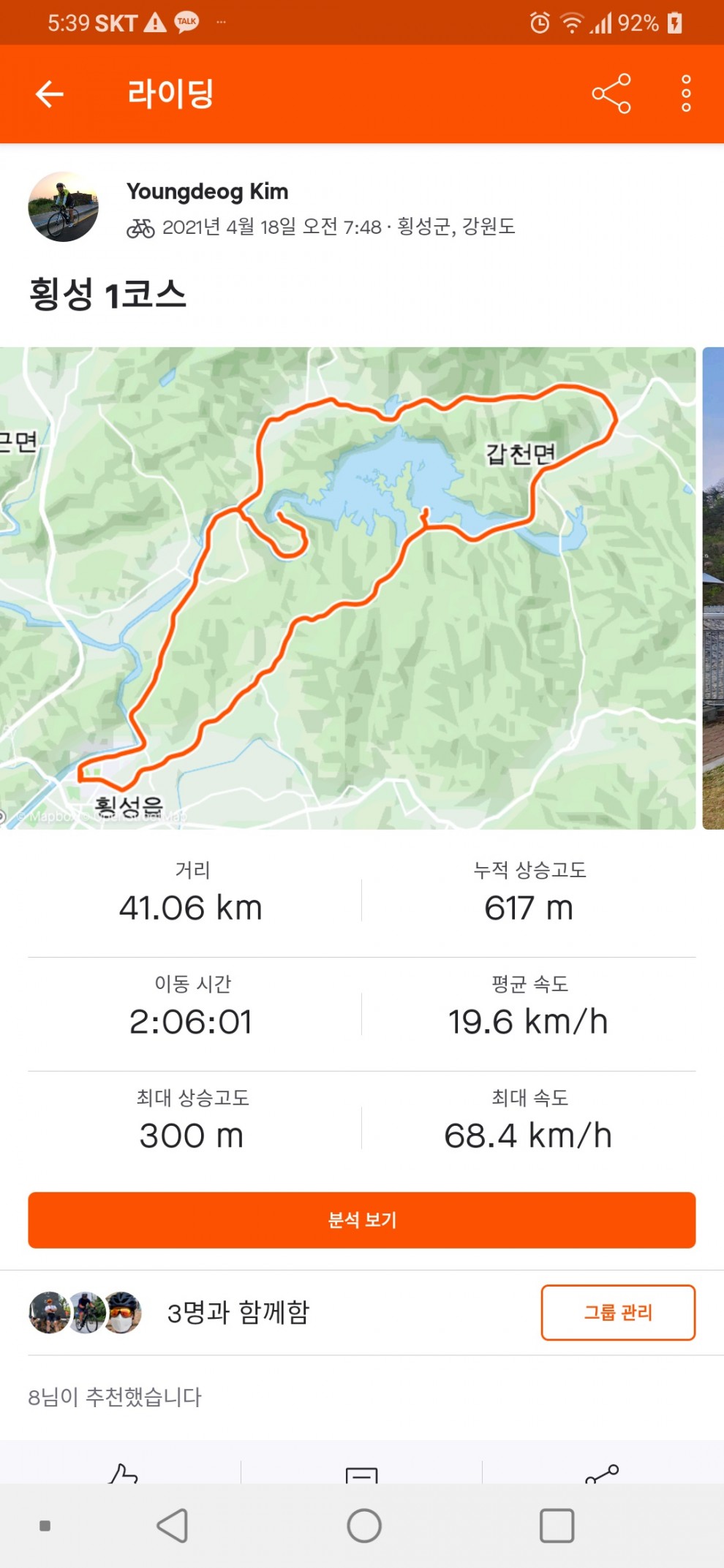
Task: Go back using the top arrow
Action: point(50,94)
